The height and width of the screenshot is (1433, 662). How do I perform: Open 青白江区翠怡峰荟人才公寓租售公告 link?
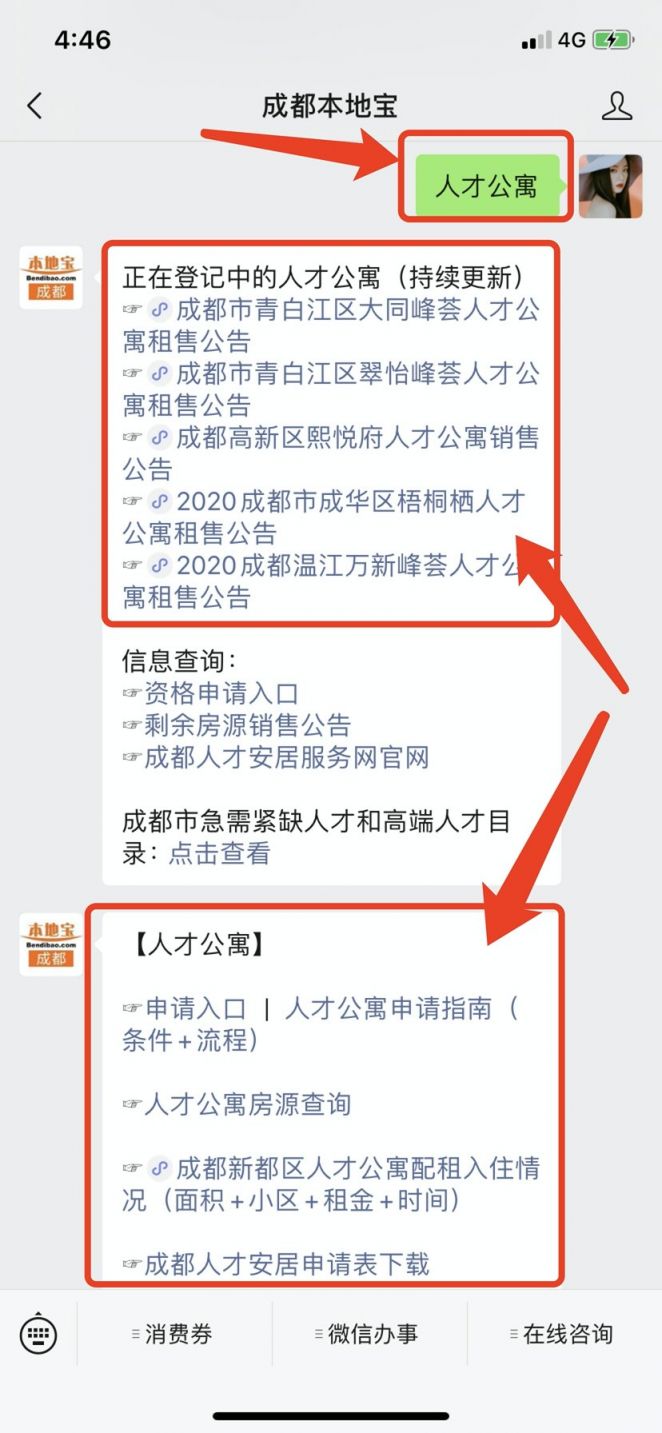[357, 374]
